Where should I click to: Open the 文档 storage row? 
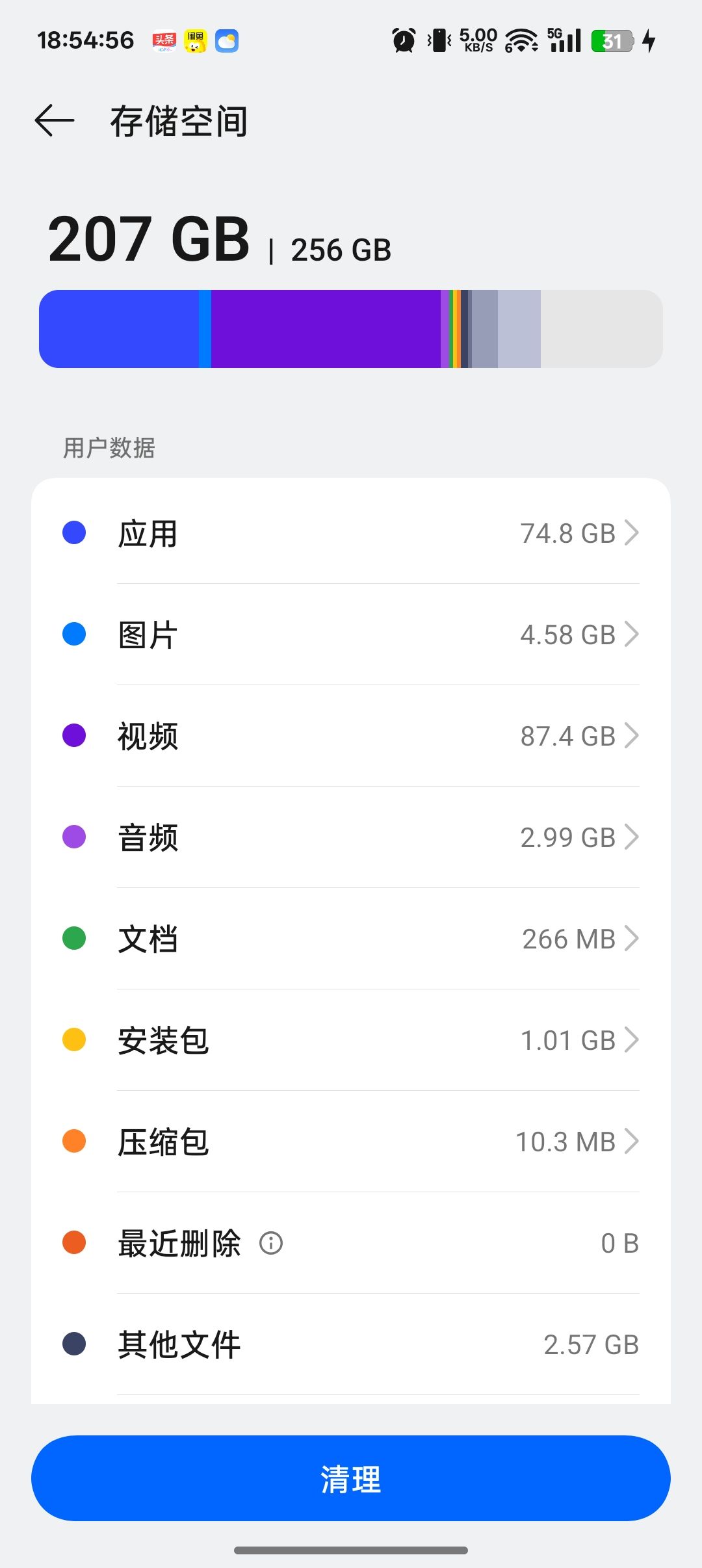coord(351,939)
